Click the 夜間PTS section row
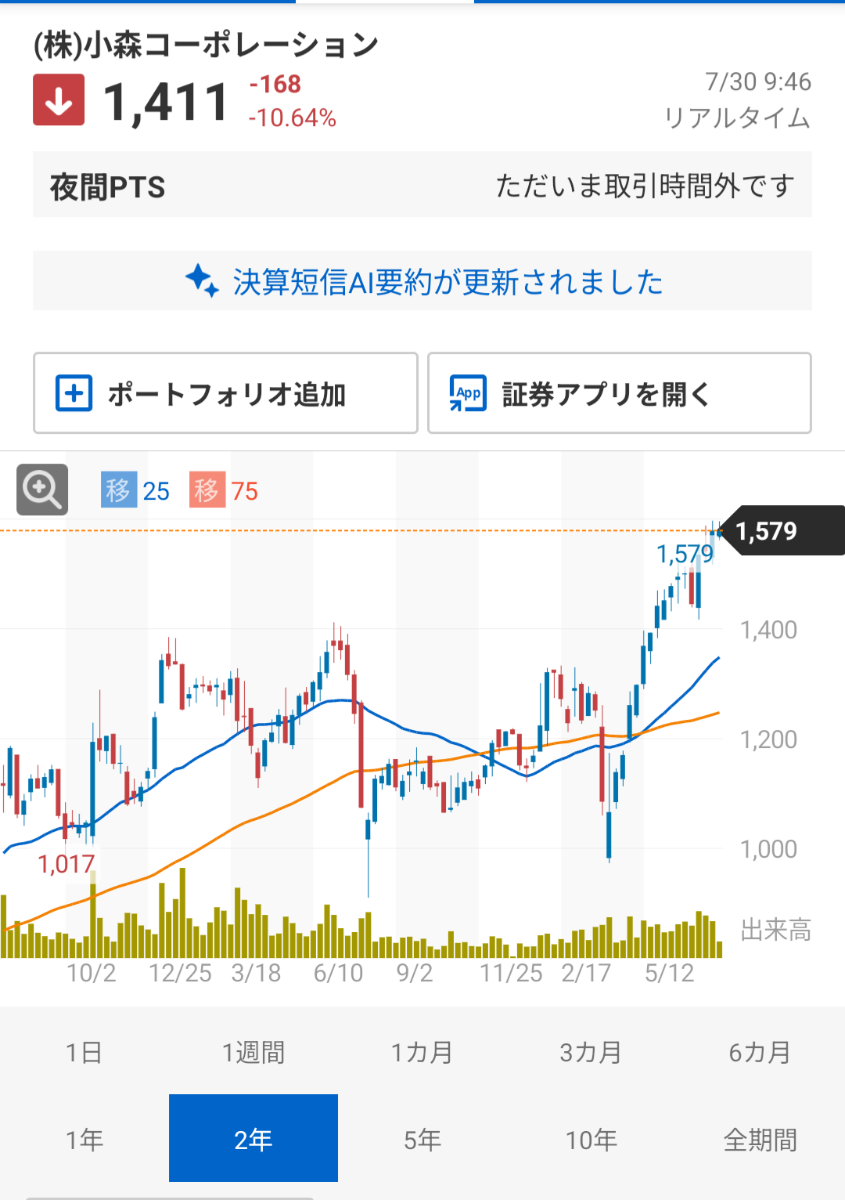 pyautogui.click(x=422, y=185)
